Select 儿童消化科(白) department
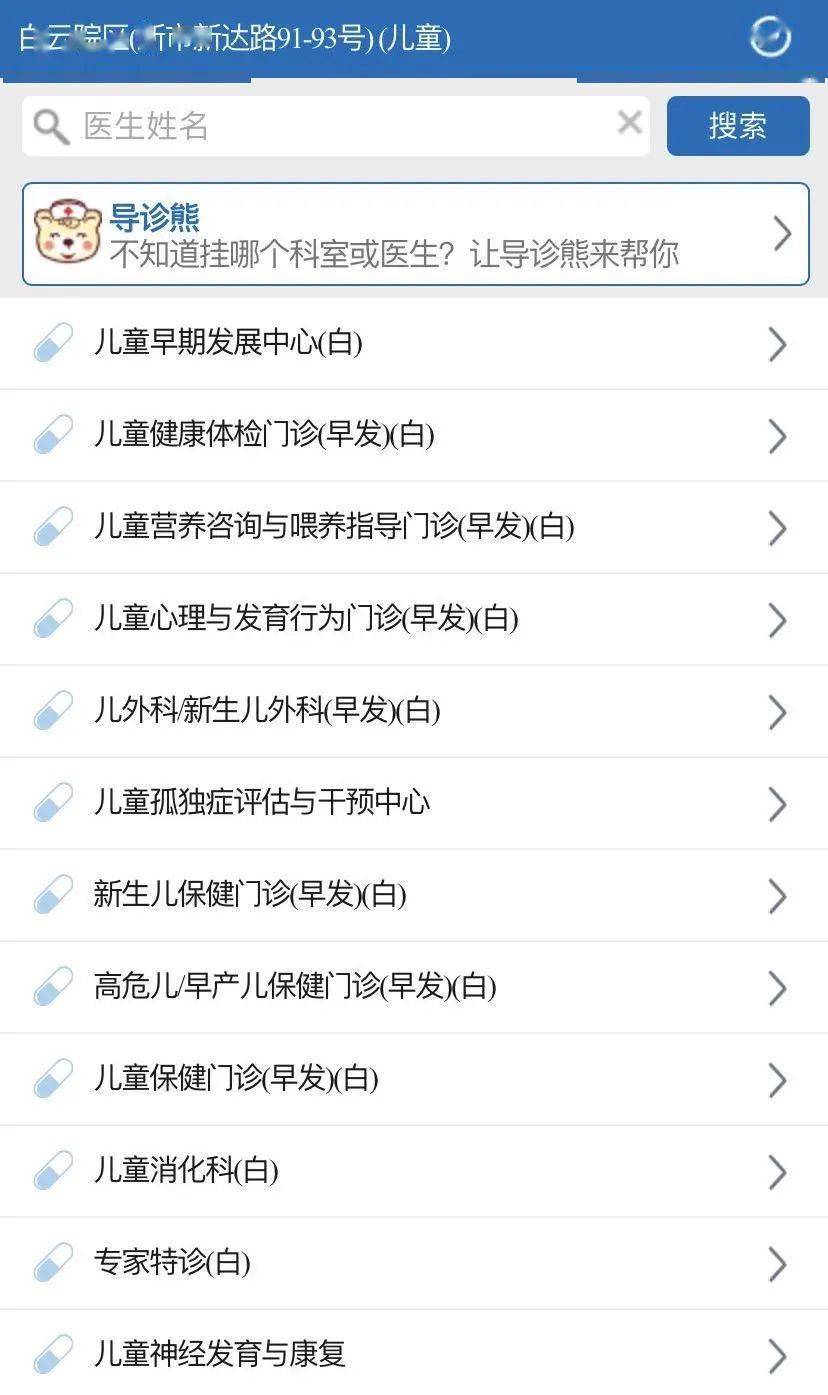The height and width of the screenshot is (1395, 828). [x=414, y=1172]
